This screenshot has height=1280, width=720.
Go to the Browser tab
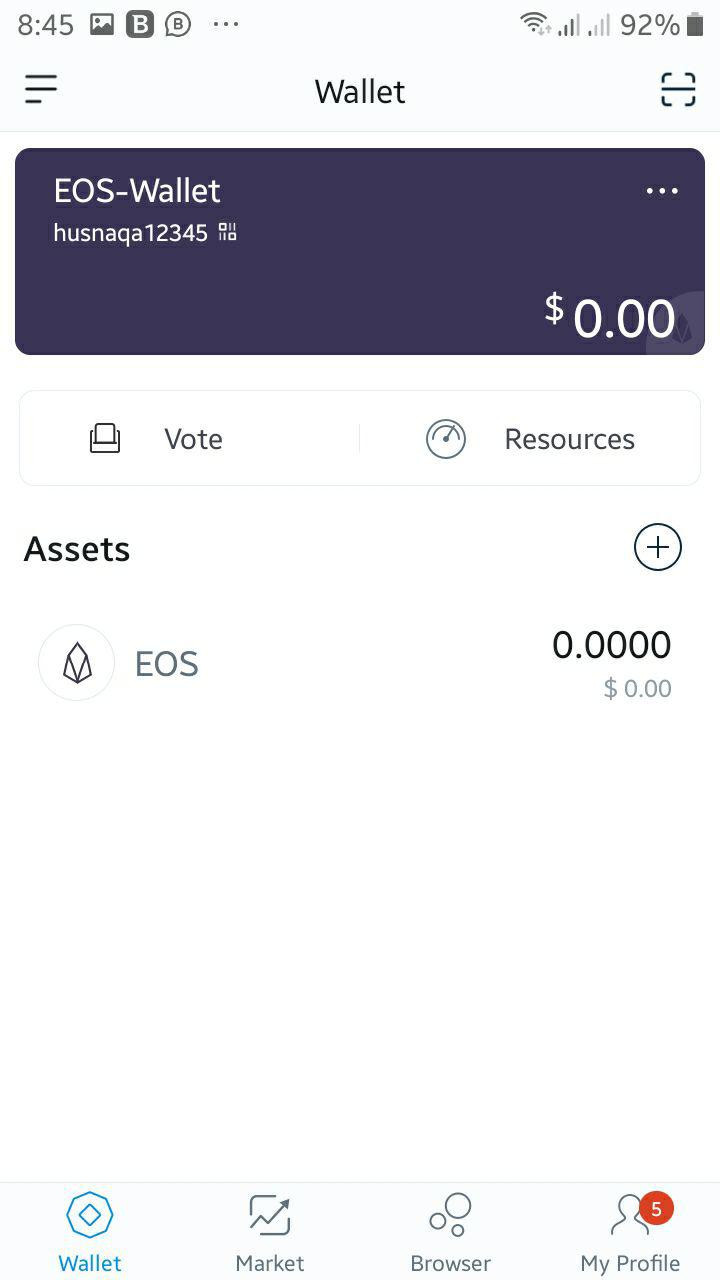(x=450, y=1233)
